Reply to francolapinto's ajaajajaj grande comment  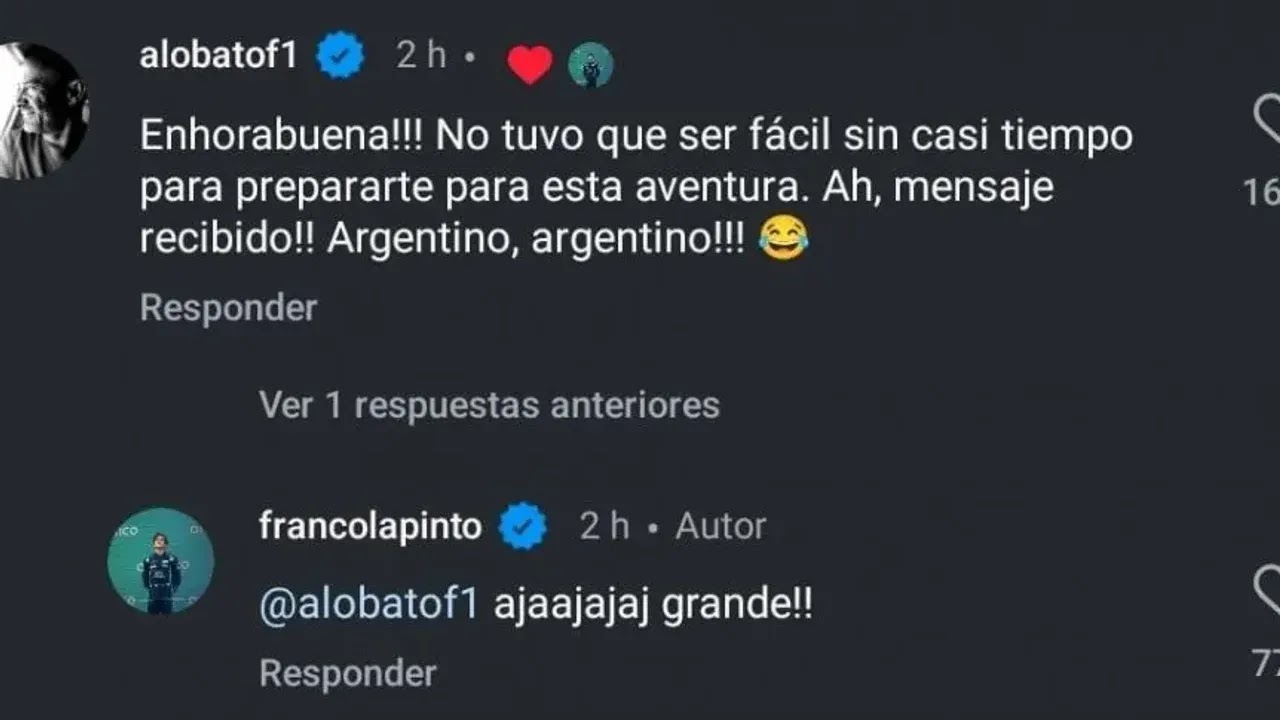point(347,674)
